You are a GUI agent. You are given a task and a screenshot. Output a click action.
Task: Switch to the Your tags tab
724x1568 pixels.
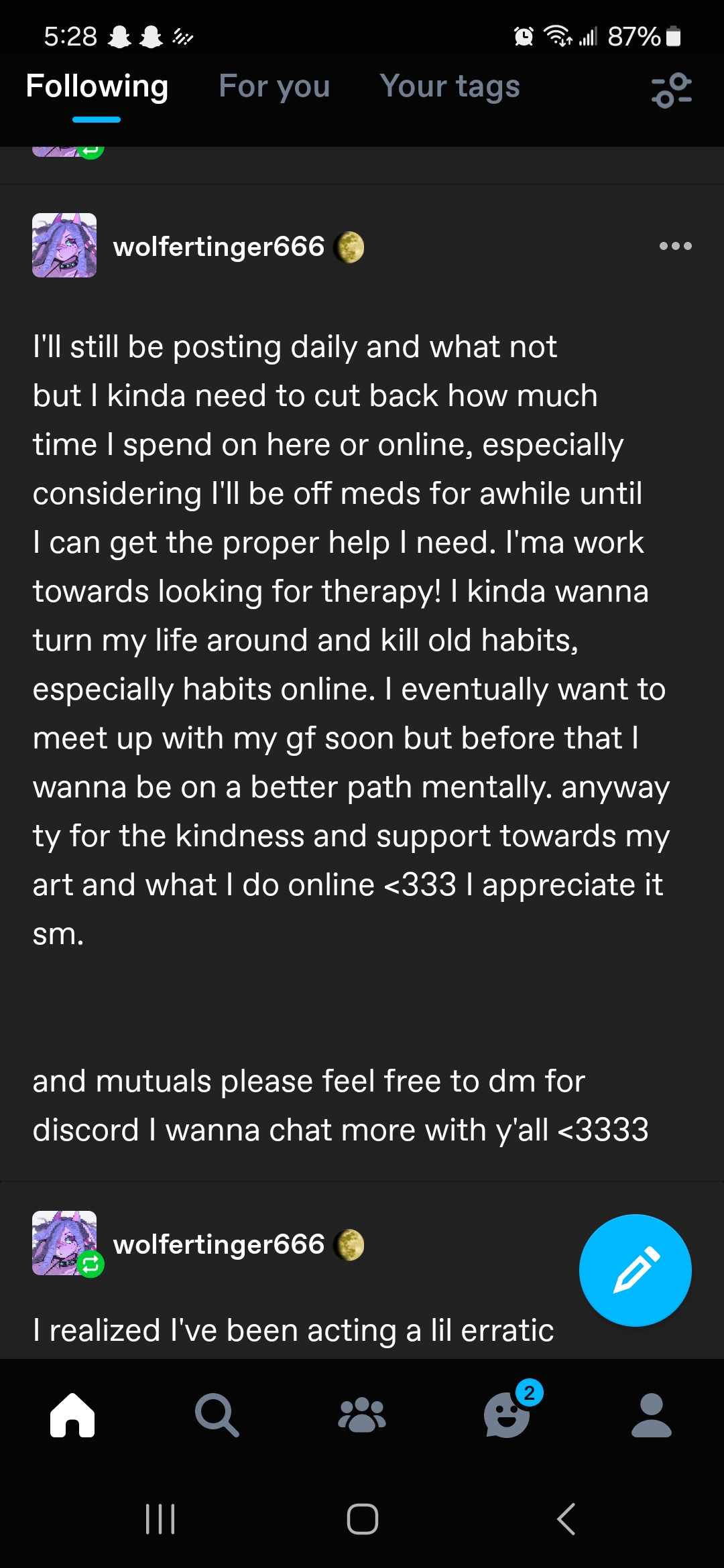(450, 87)
